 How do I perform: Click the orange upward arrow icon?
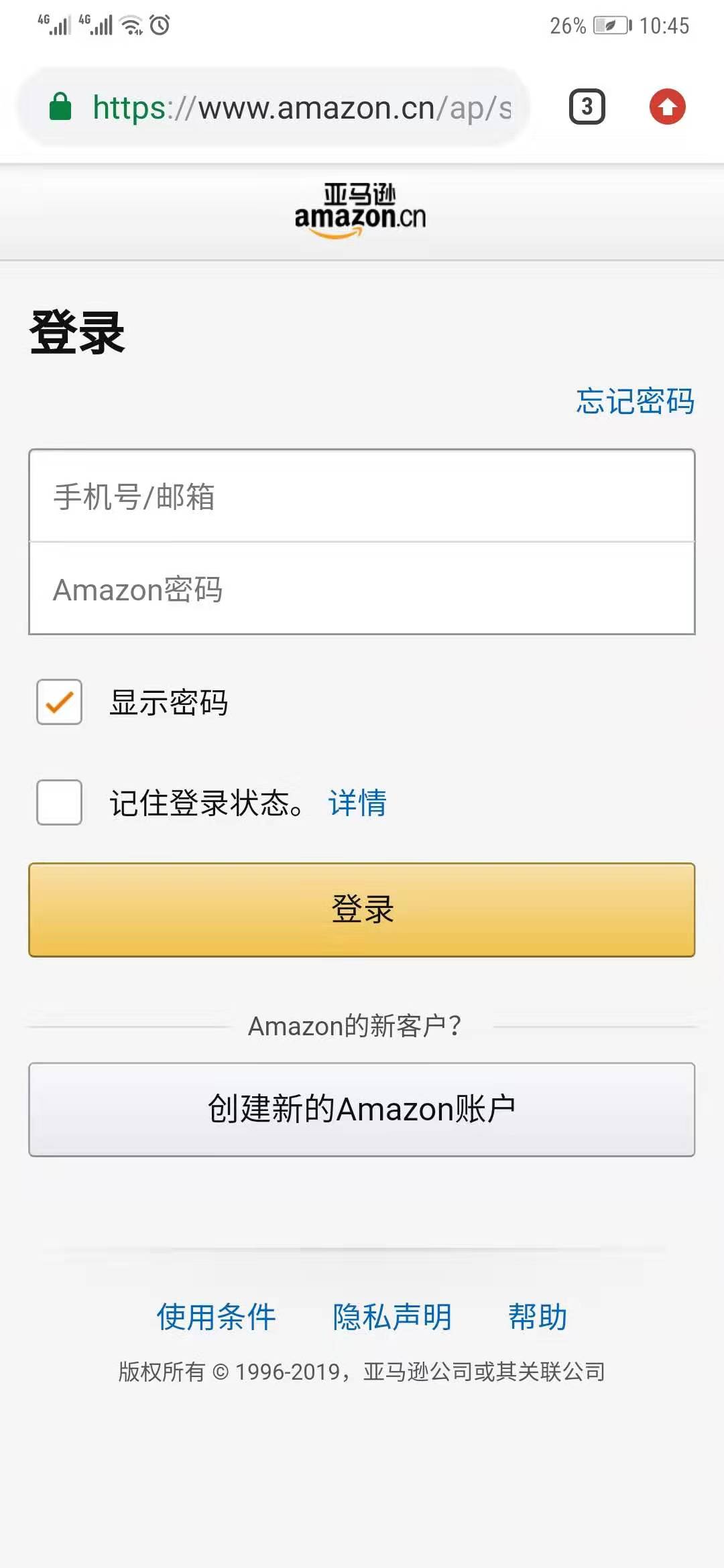tap(668, 107)
